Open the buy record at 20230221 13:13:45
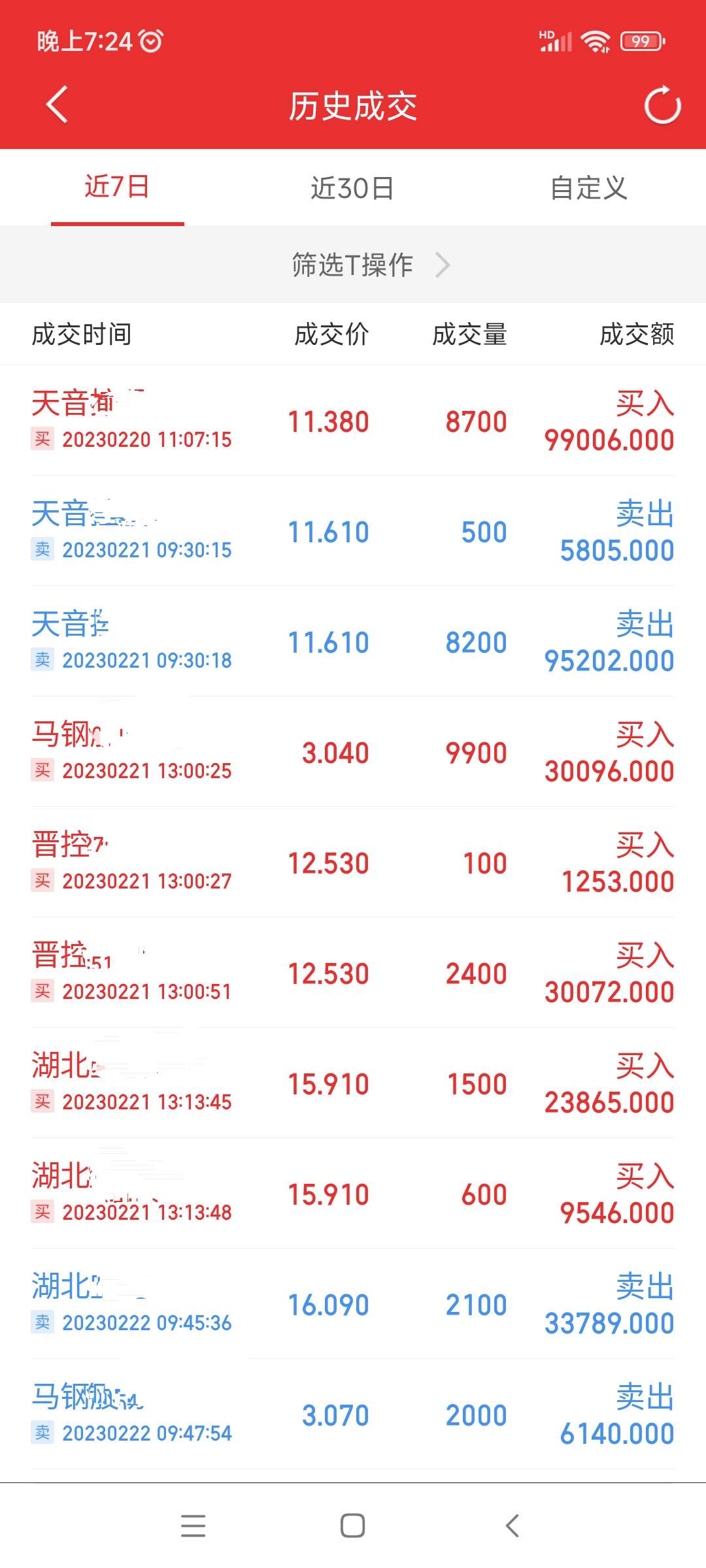The width and height of the screenshot is (706, 1568). coord(353,1083)
